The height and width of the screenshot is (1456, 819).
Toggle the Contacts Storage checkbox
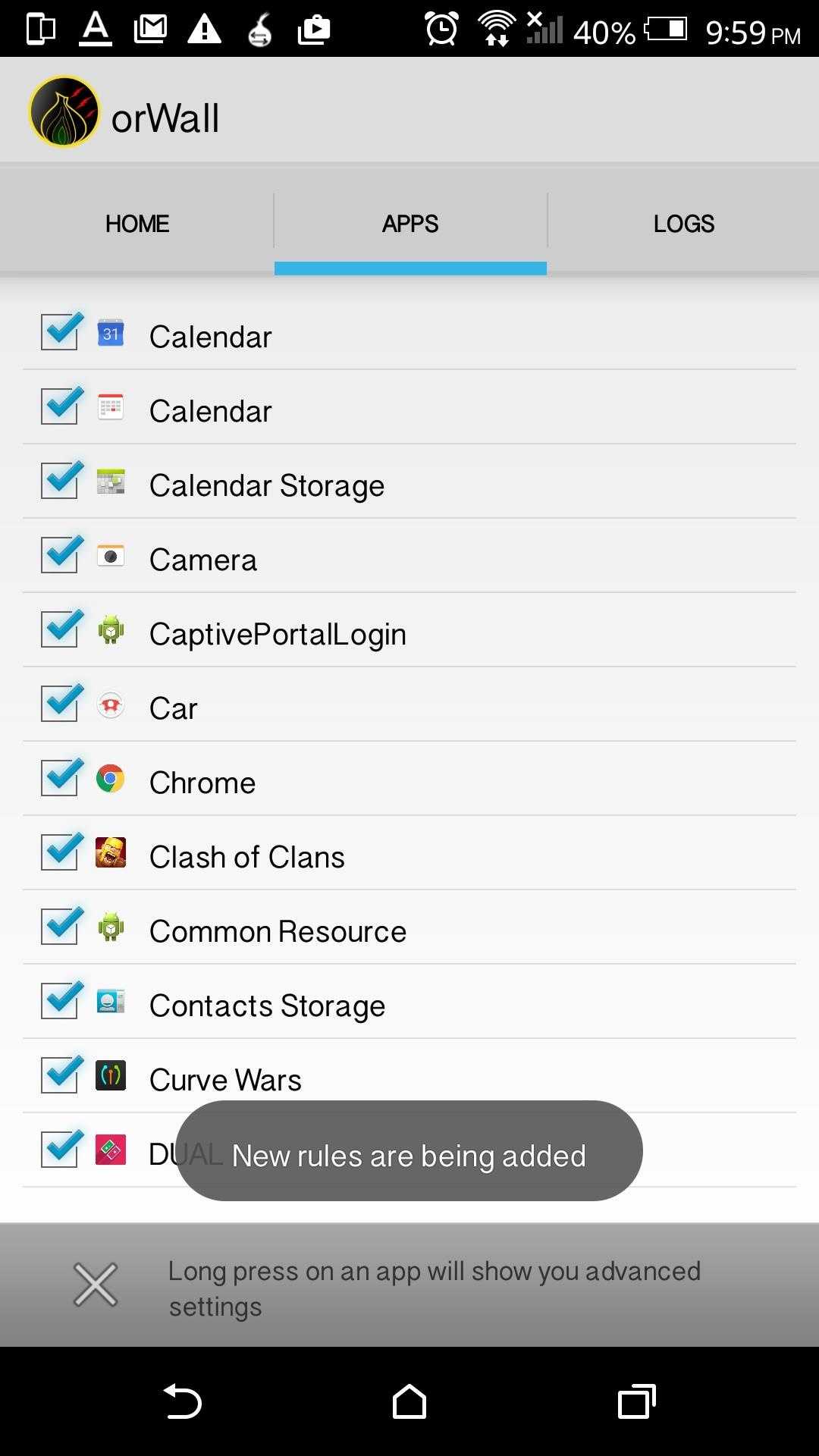(x=60, y=1003)
